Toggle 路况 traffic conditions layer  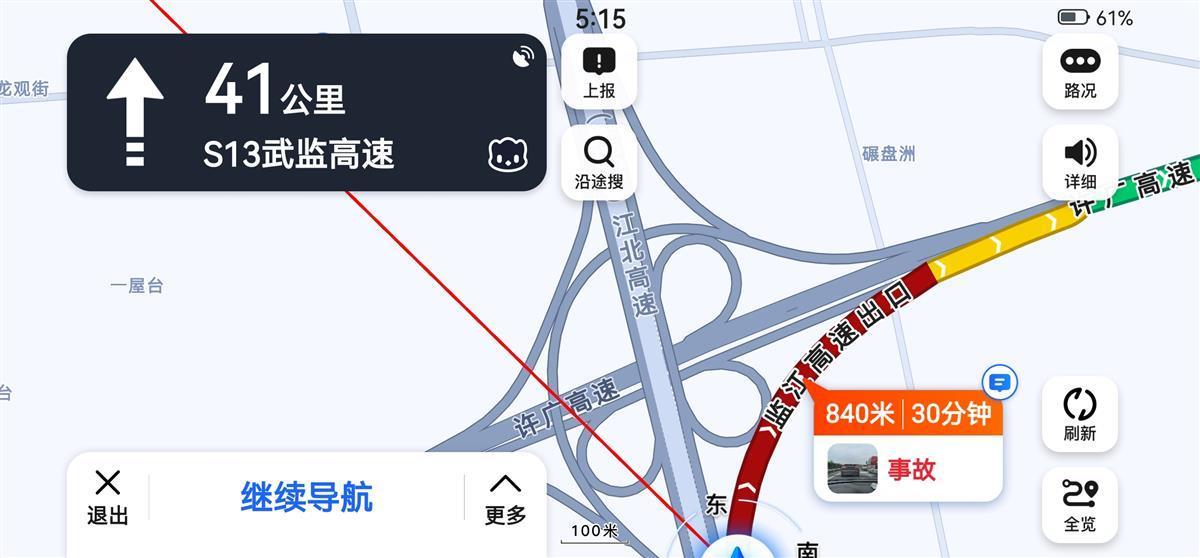[x=1080, y=72]
